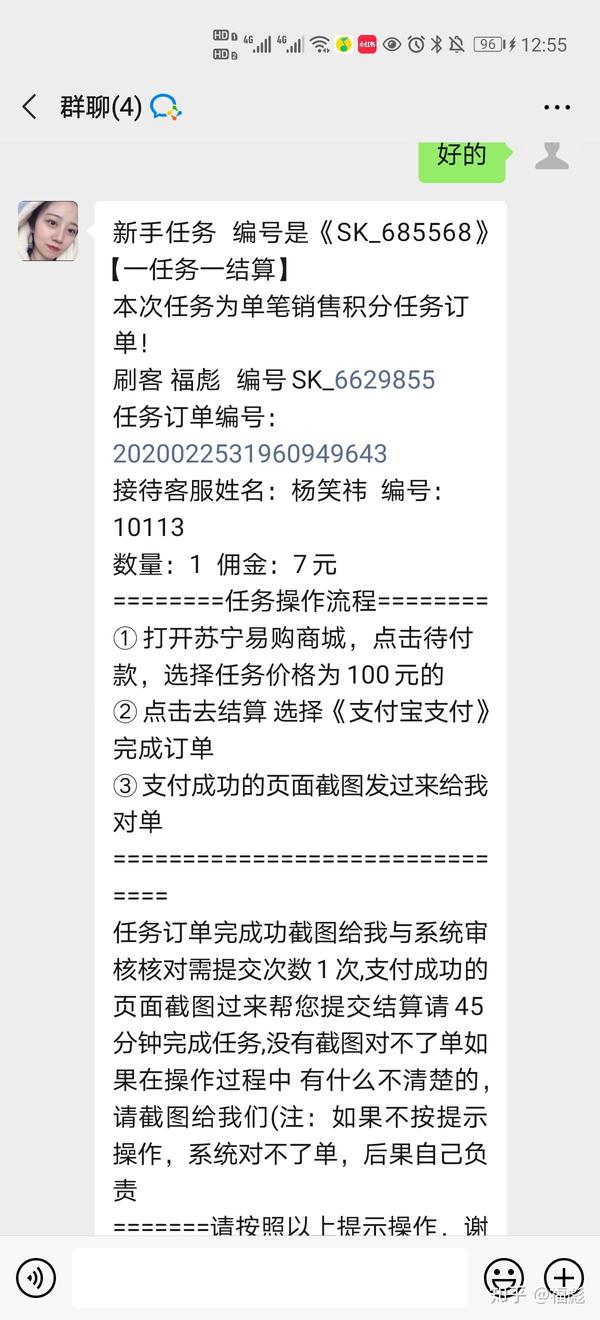The image size is (600, 1320).
Task: Focus the message text field
Action: pos(270,1277)
